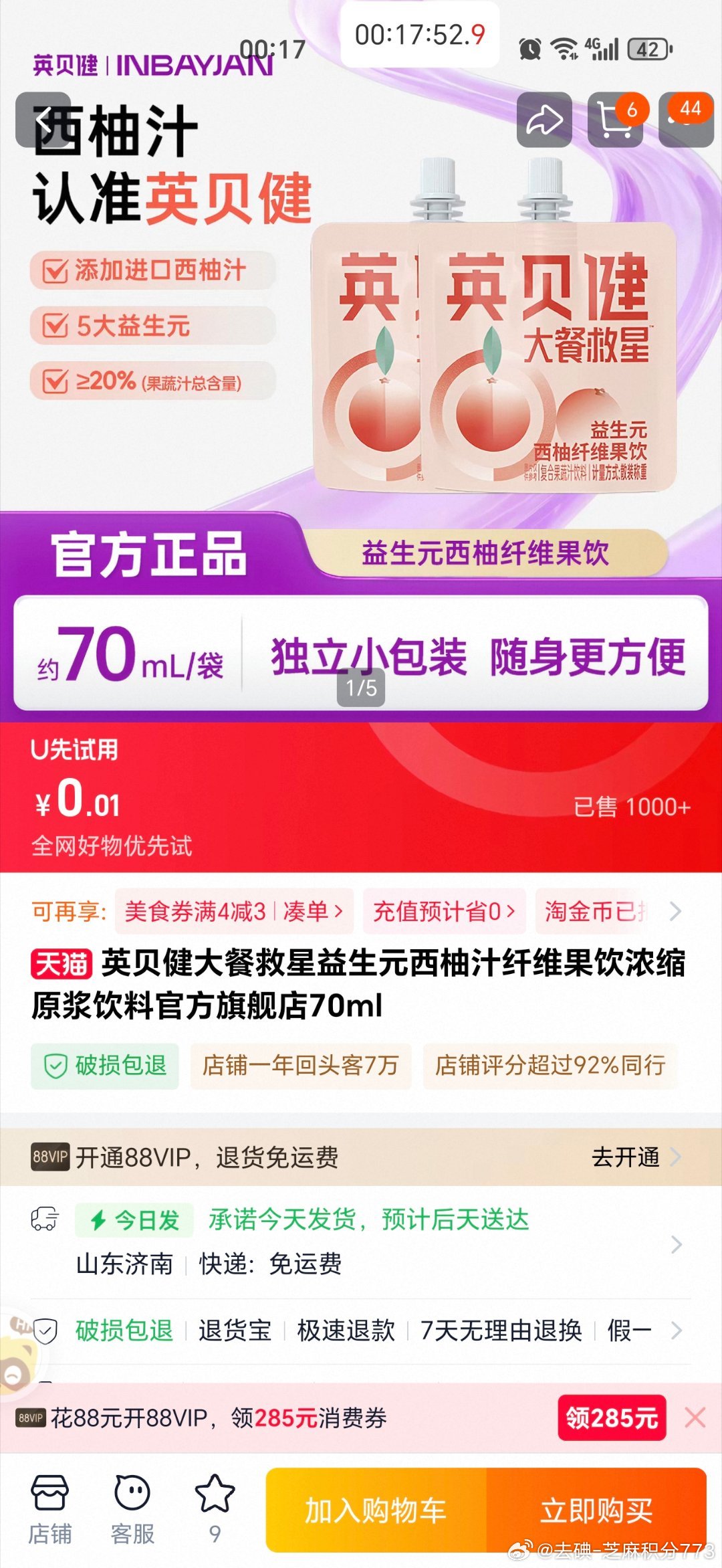Viewport: 722px width, 1568px height.
Task: Claim the 领285元 coupon
Action: click(612, 1417)
